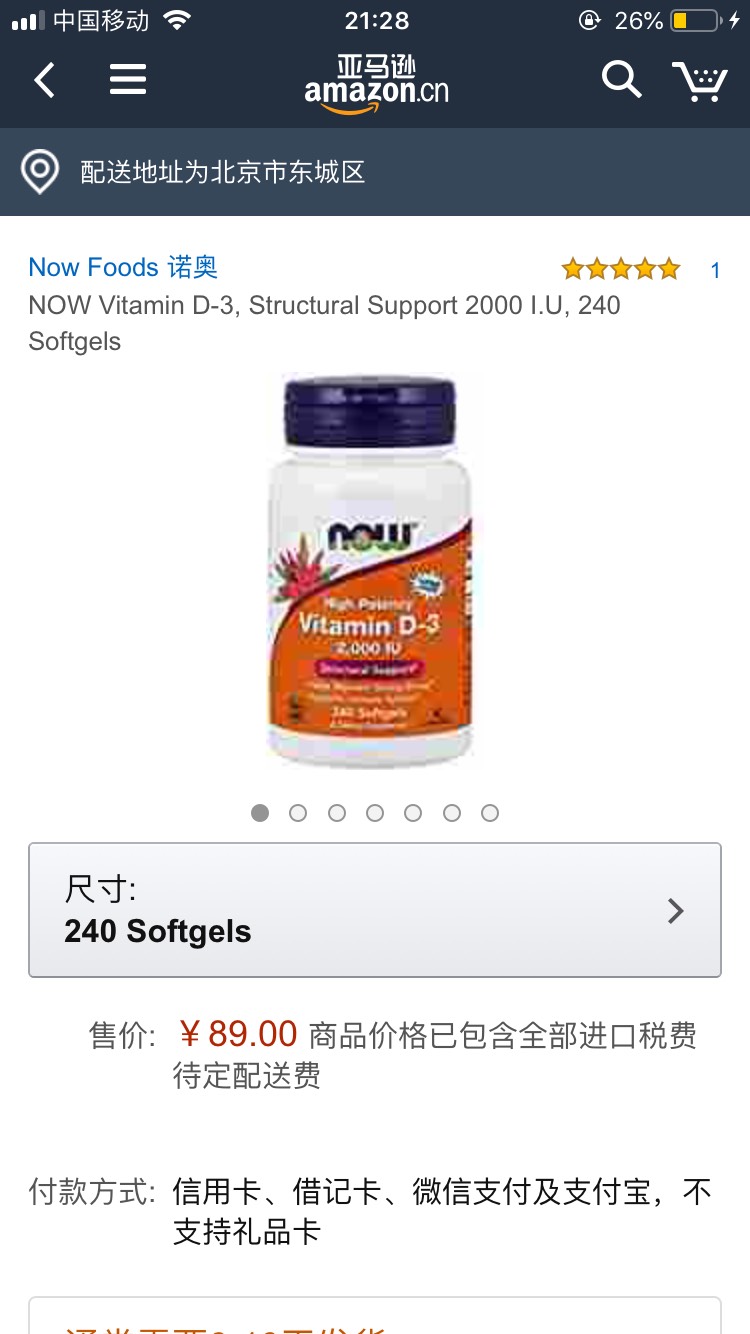The height and width of the screenshot is (1334, 750).
Task: Go back to the previous page
Action: pos(45,80)
